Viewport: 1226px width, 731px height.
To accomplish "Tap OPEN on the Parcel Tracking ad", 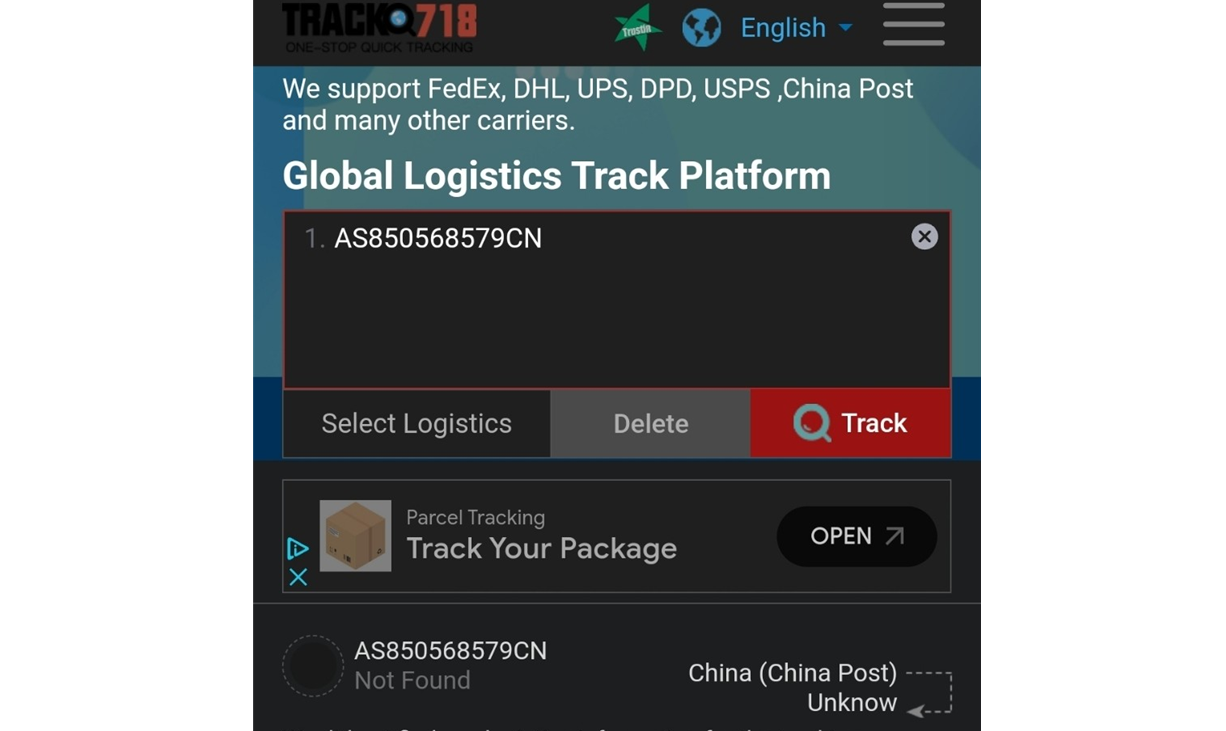I will (x=856, y=537).
